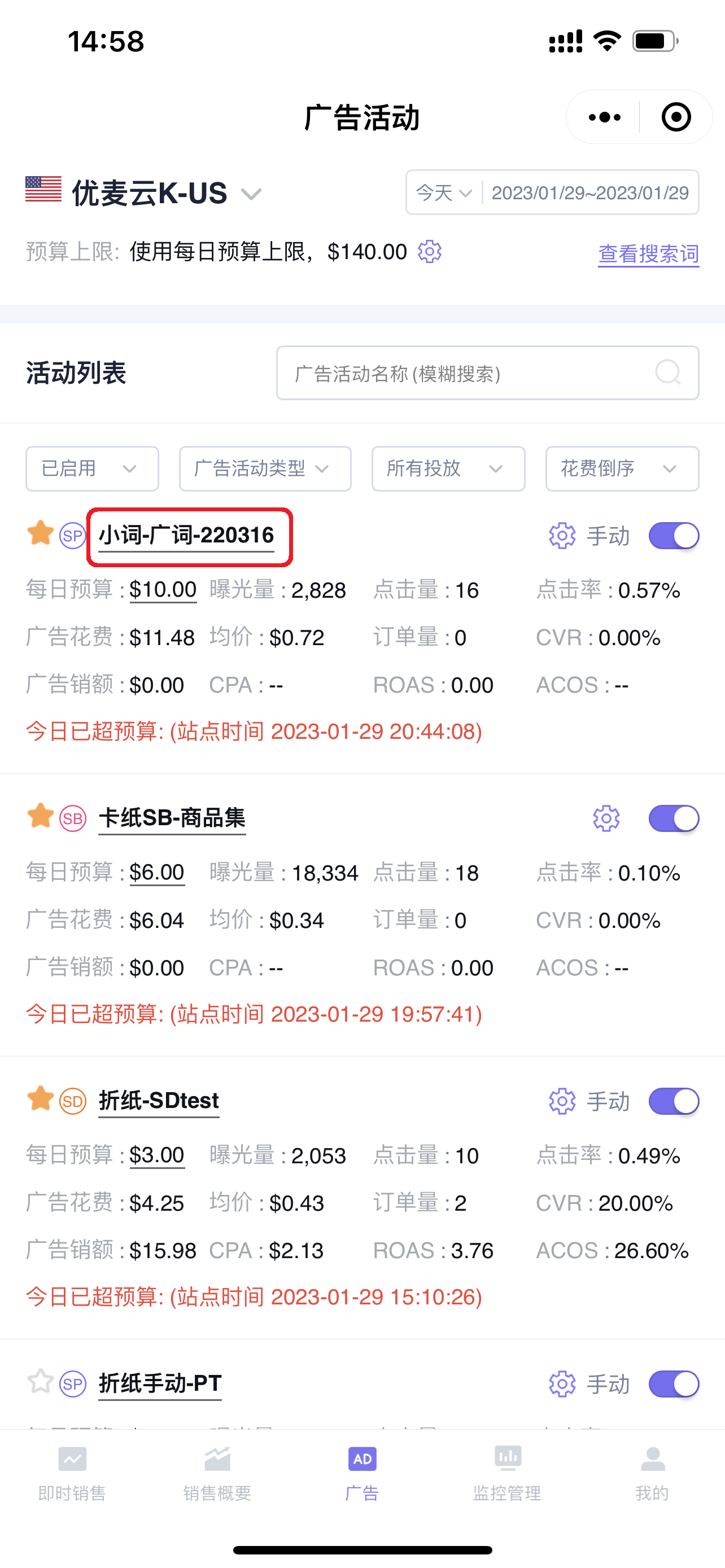This screenshot has height=1568, width=725.
Task: Open campaign 小词-广词-220316
Action: point(186,536)
